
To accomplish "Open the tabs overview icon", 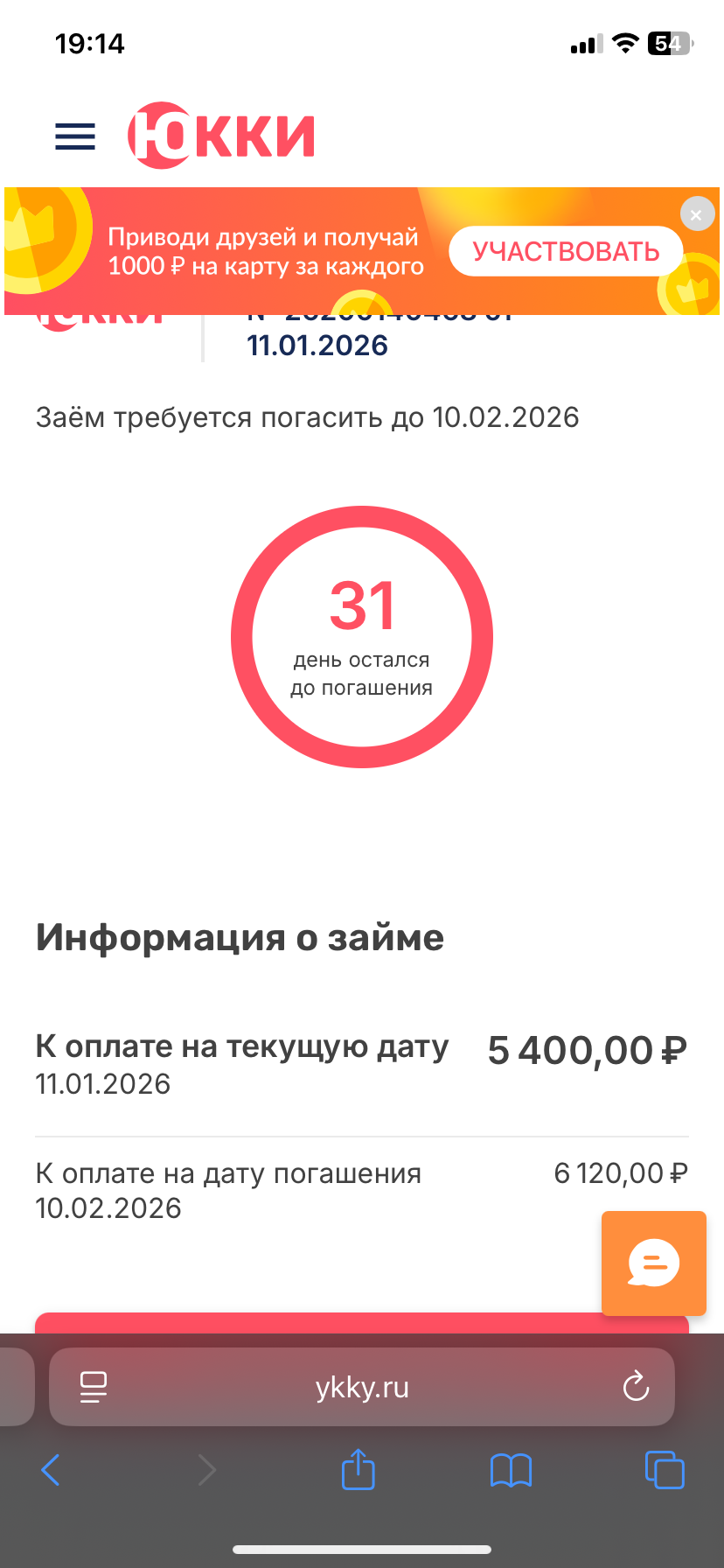I will [665, 1470].
